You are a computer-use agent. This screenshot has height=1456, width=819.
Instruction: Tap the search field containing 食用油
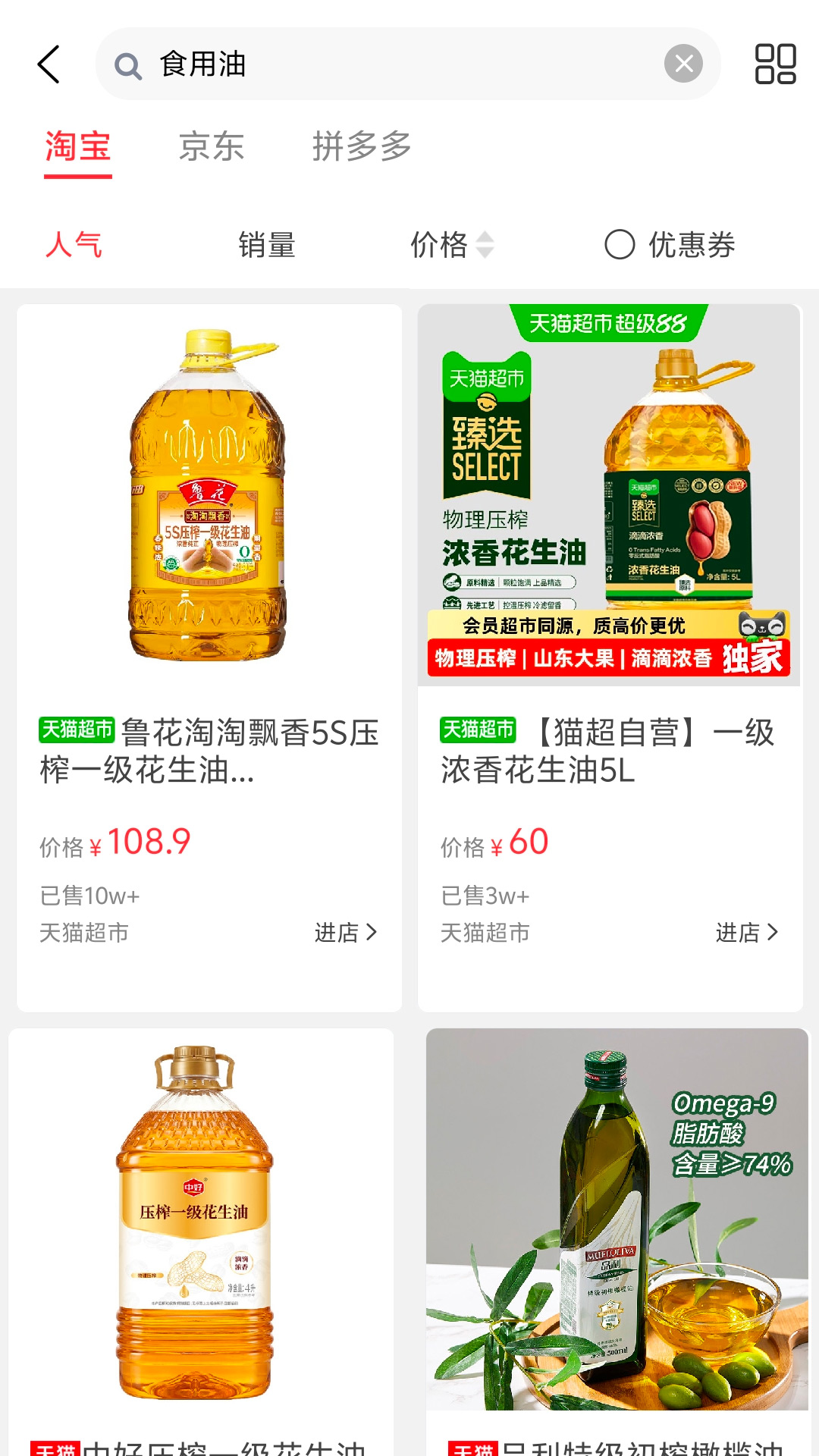coord(408,64)
